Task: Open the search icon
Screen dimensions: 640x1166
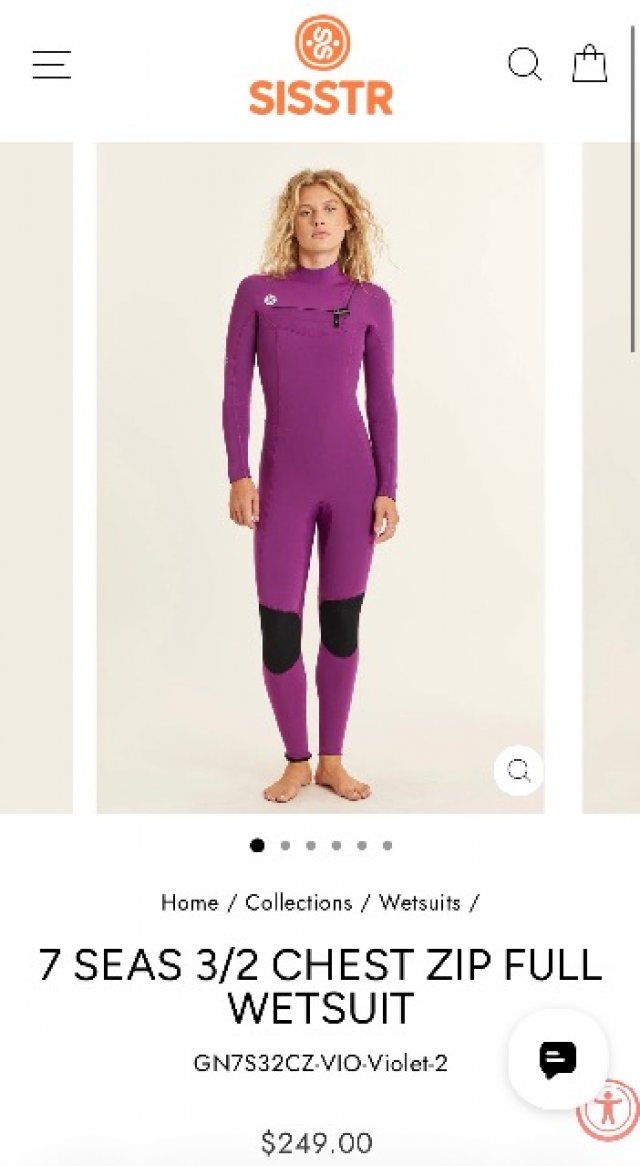Action: point(524,65)
